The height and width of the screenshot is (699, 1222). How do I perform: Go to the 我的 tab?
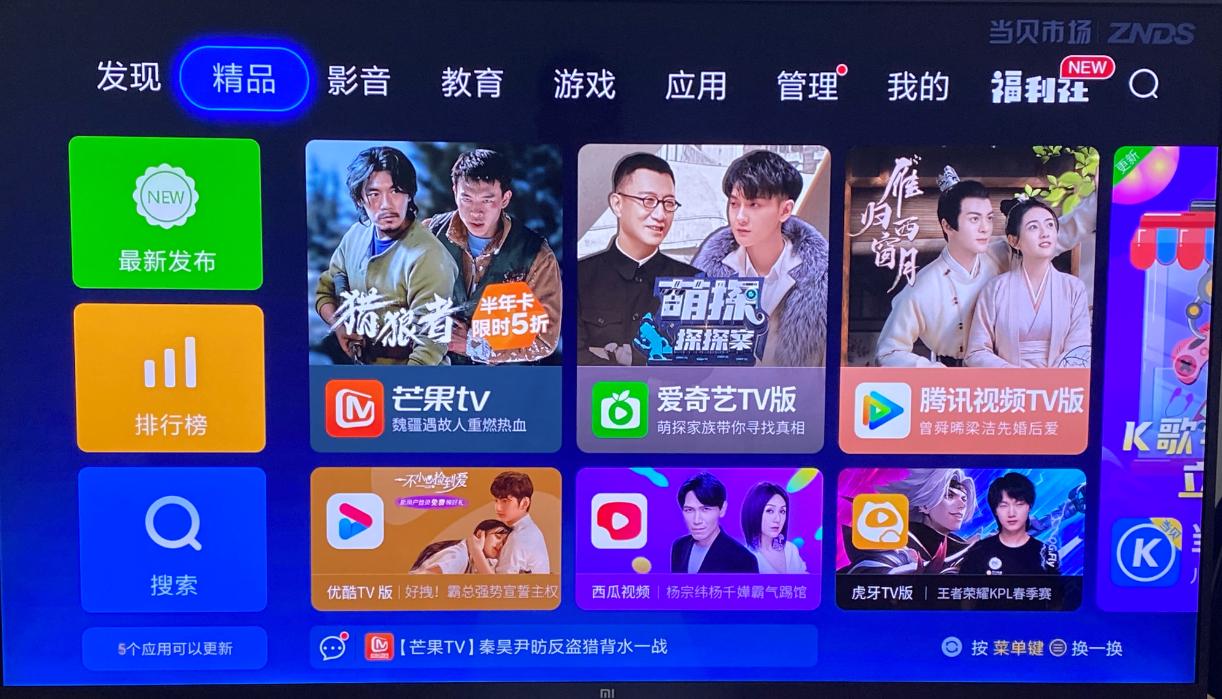pyautogui.click(x=917, y=87)
